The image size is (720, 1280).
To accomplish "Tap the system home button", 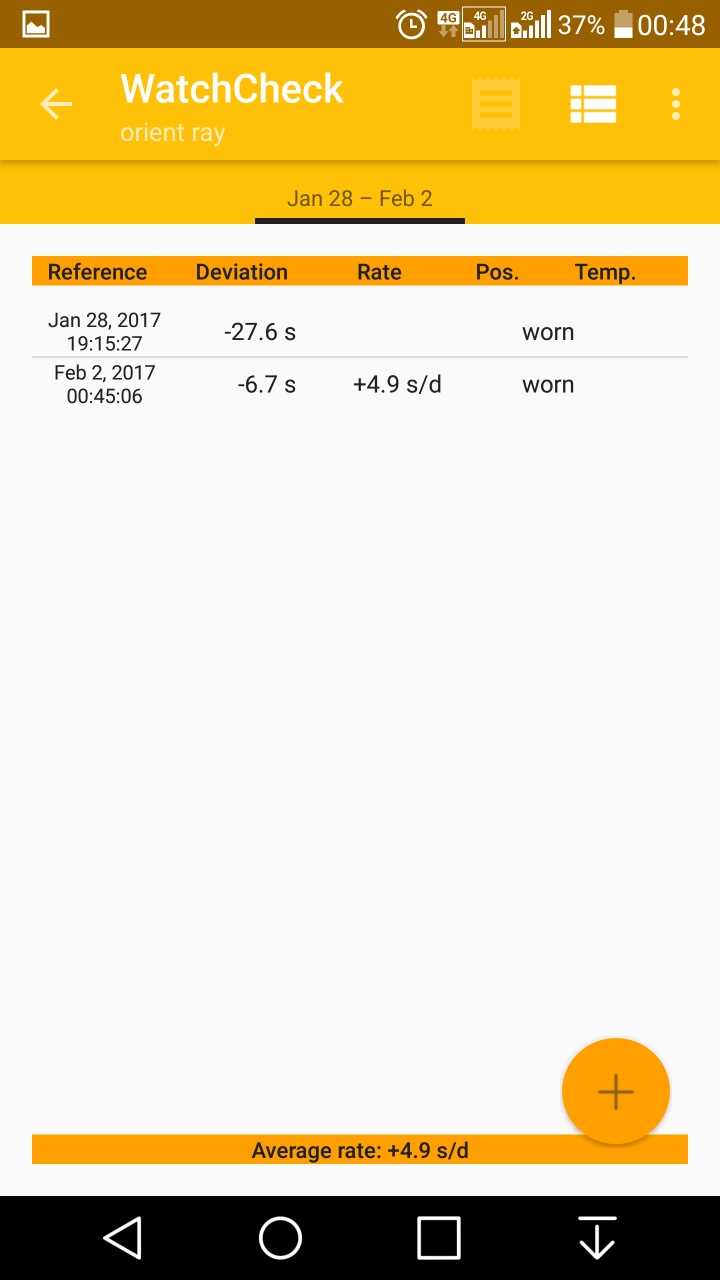I will coord(281,1238).
